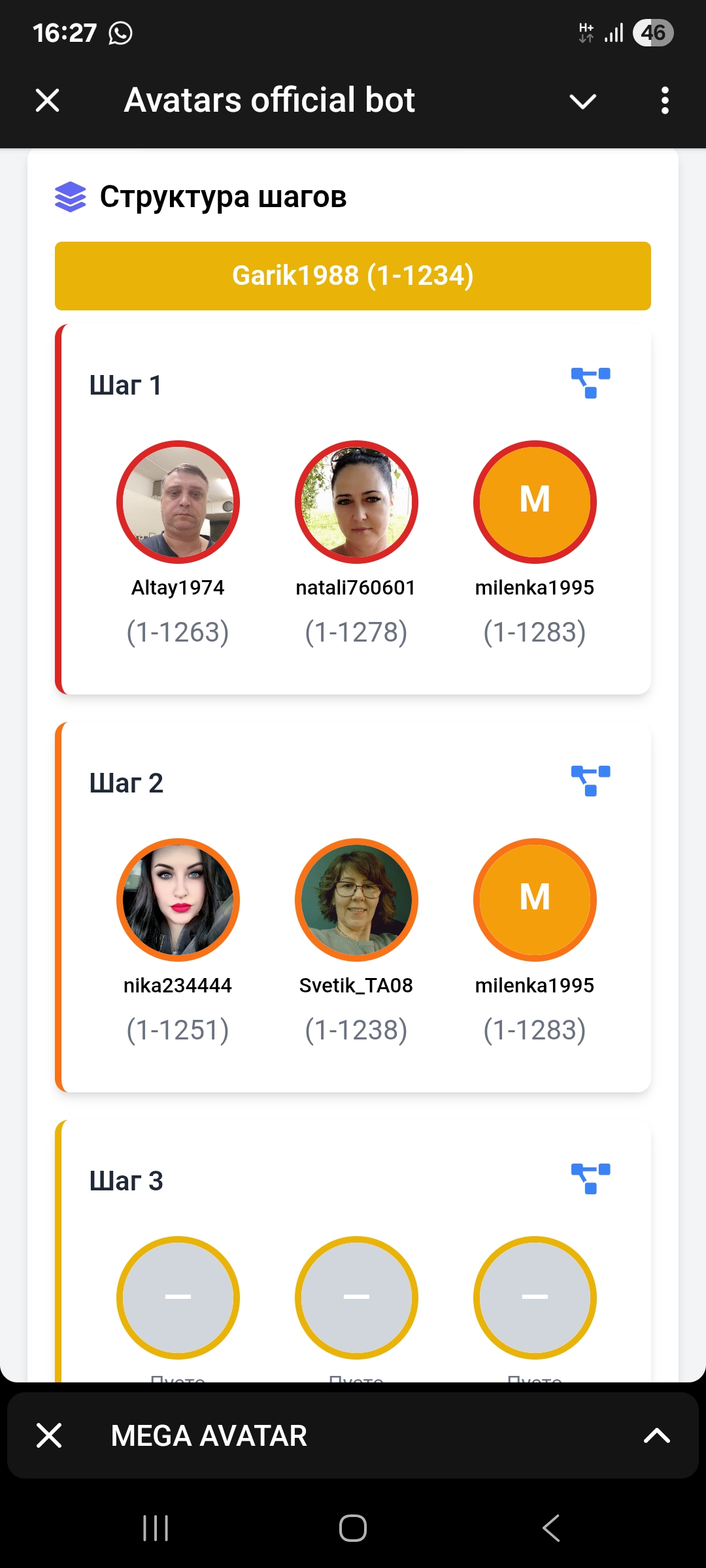706x1568 pixels.
Task: Expand the MEGA AVATAR panel
Action: coord(657,1435)
